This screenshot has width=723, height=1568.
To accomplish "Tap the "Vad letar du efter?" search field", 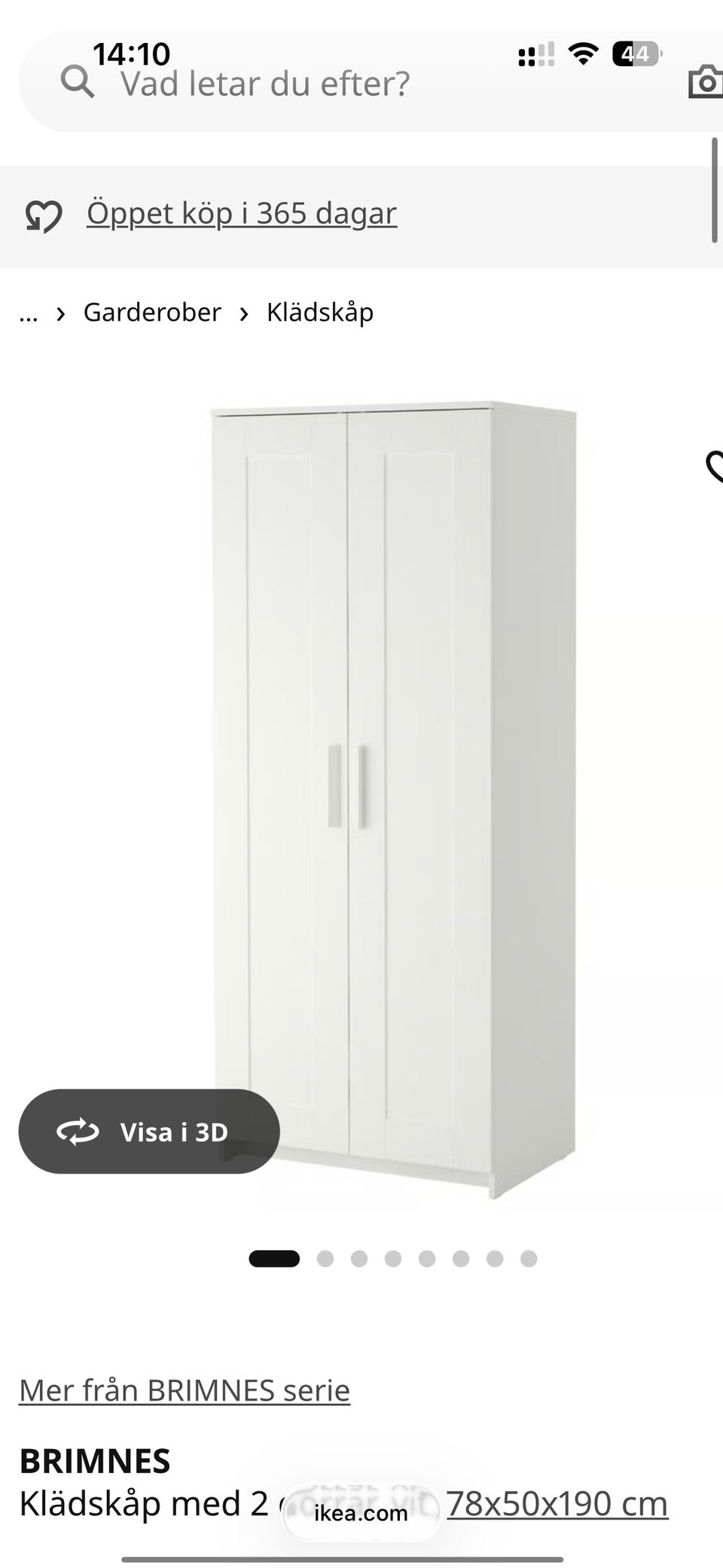I will pos(265,83).
